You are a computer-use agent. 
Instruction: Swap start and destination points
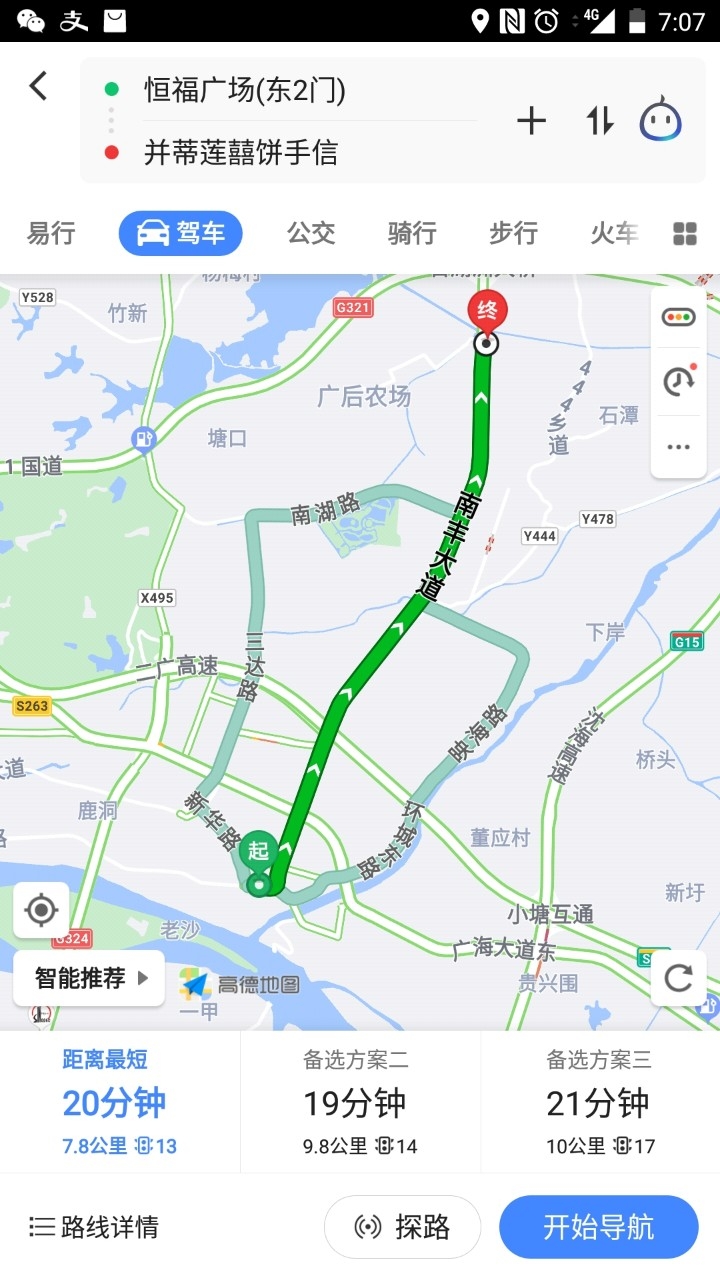(x=599, y=121)
